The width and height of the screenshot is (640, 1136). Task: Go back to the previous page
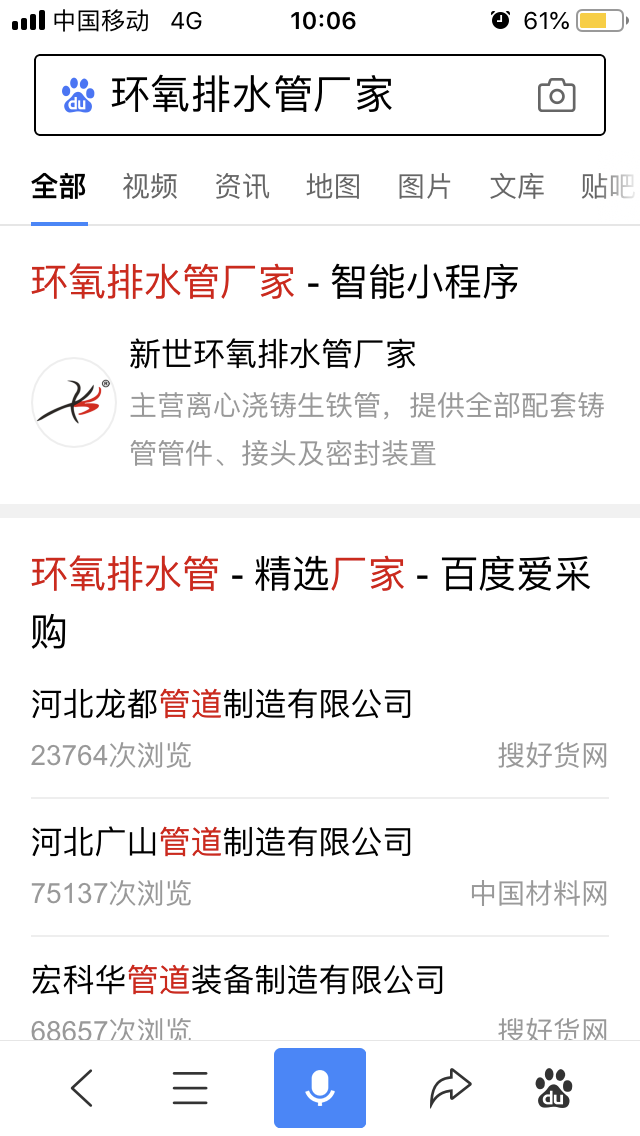tap(82, 1088)
